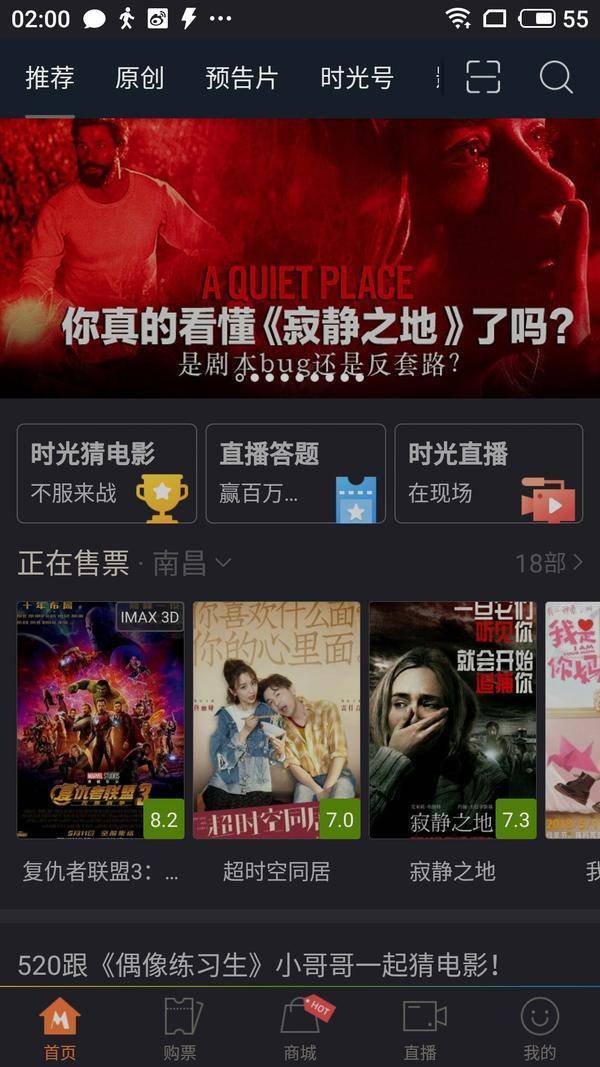The height and width of the screenshot is (1067, 600).
Task: Open the 时光直播 card
Action: pos(488,473)
